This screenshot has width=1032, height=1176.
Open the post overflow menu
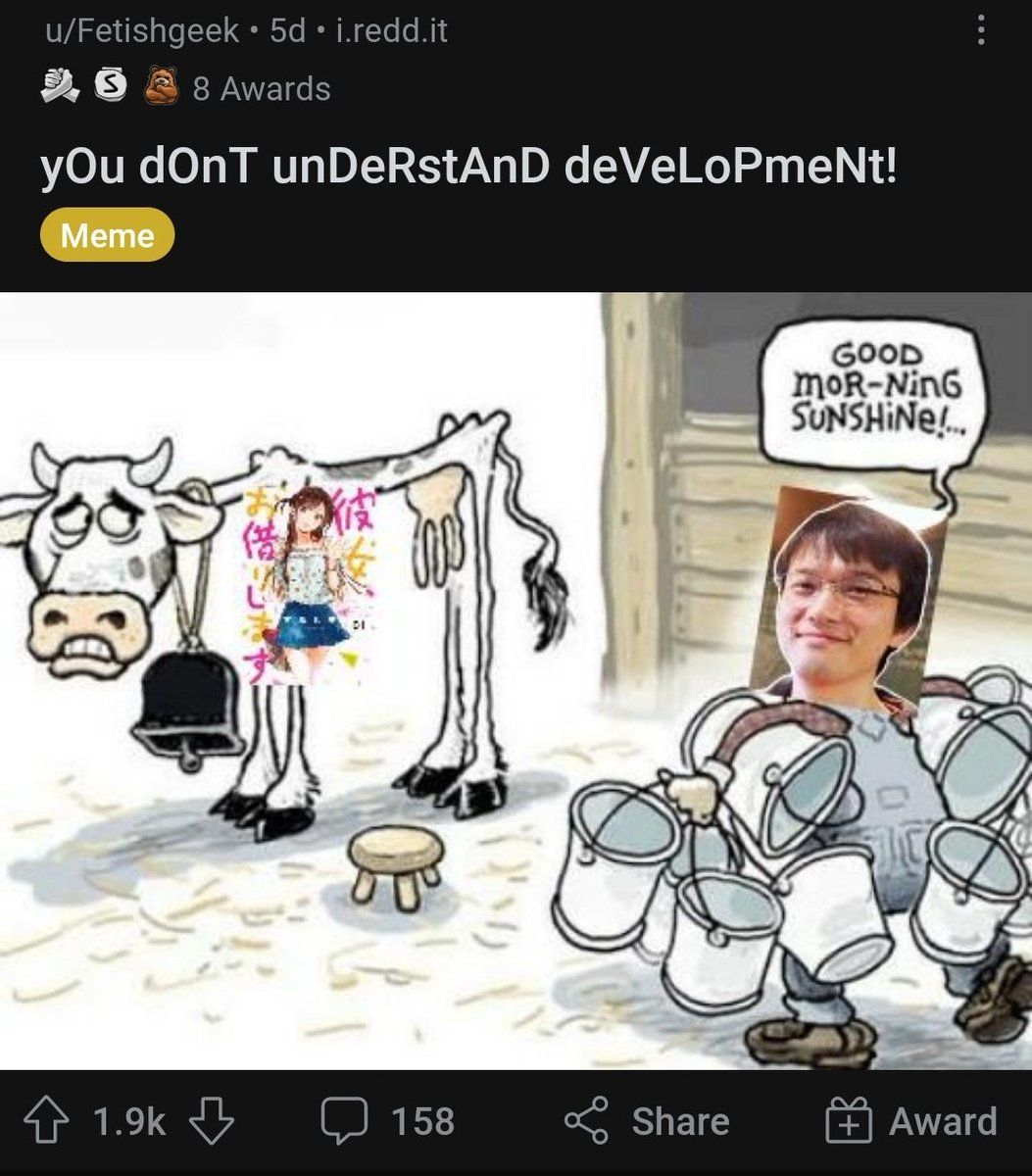(x=980, y=31)
